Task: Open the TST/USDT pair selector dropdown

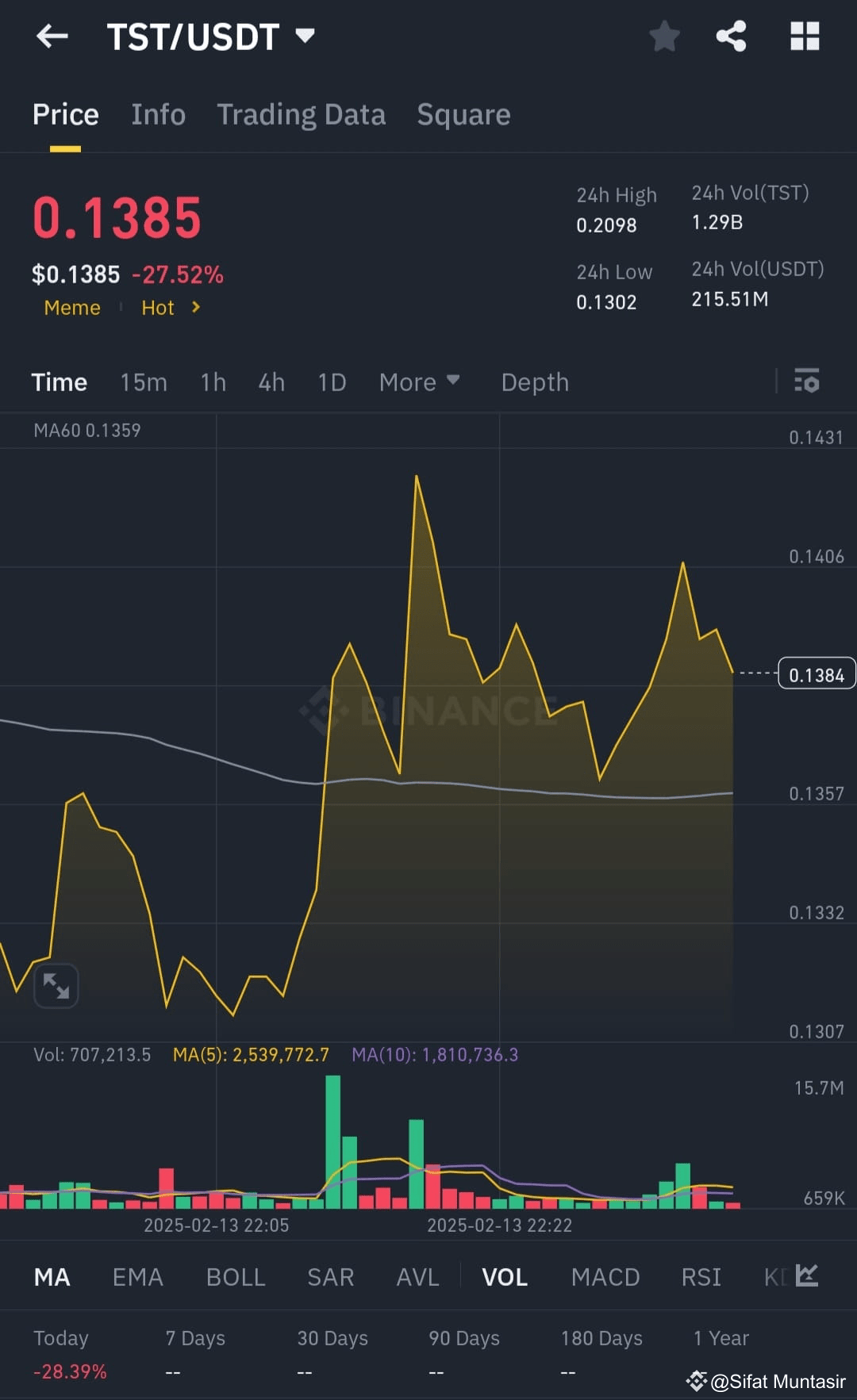Action: [304, 35]
